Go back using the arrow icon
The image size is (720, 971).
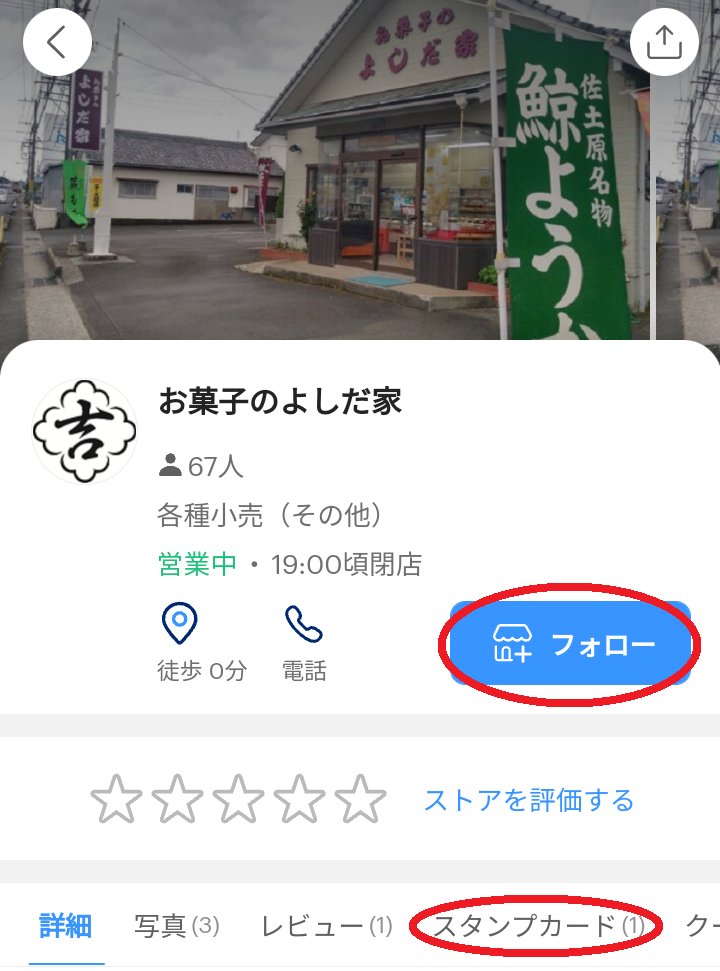tap(57, 42)
